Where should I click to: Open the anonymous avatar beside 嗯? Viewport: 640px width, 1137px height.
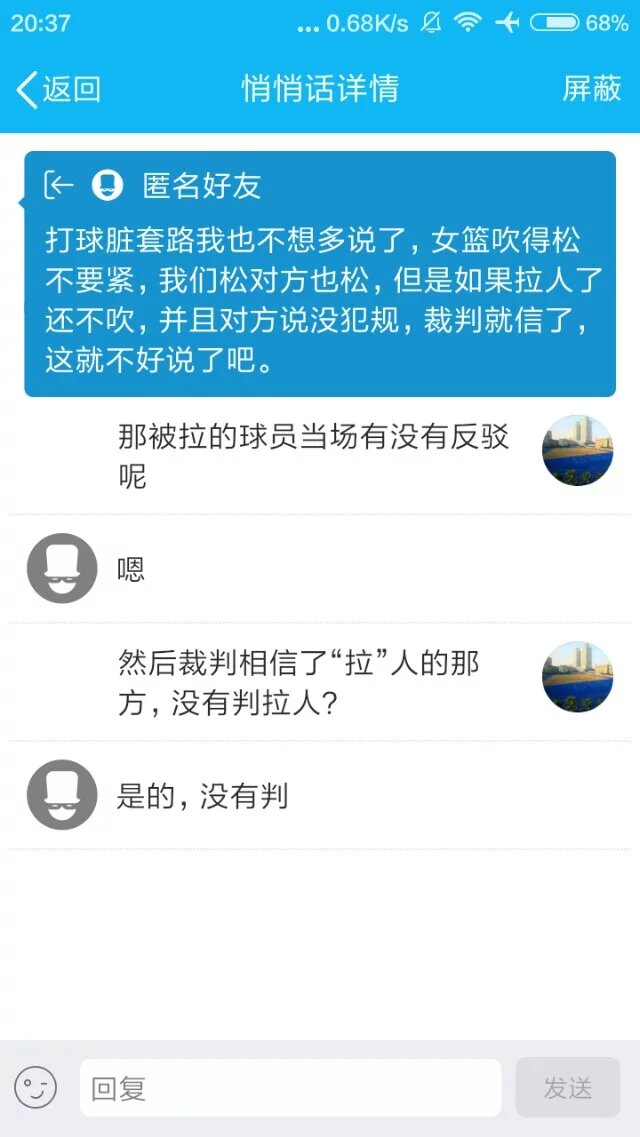[62, 568]
